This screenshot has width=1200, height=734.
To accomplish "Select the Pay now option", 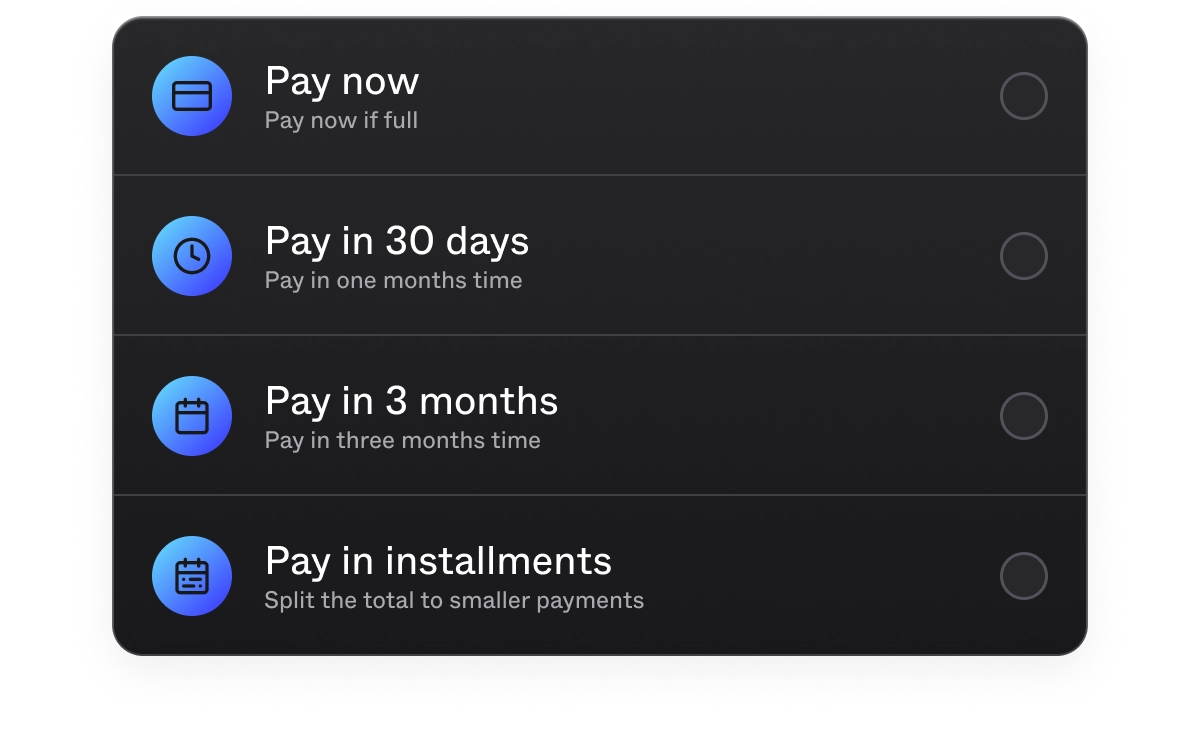I will coord(1023,97).
